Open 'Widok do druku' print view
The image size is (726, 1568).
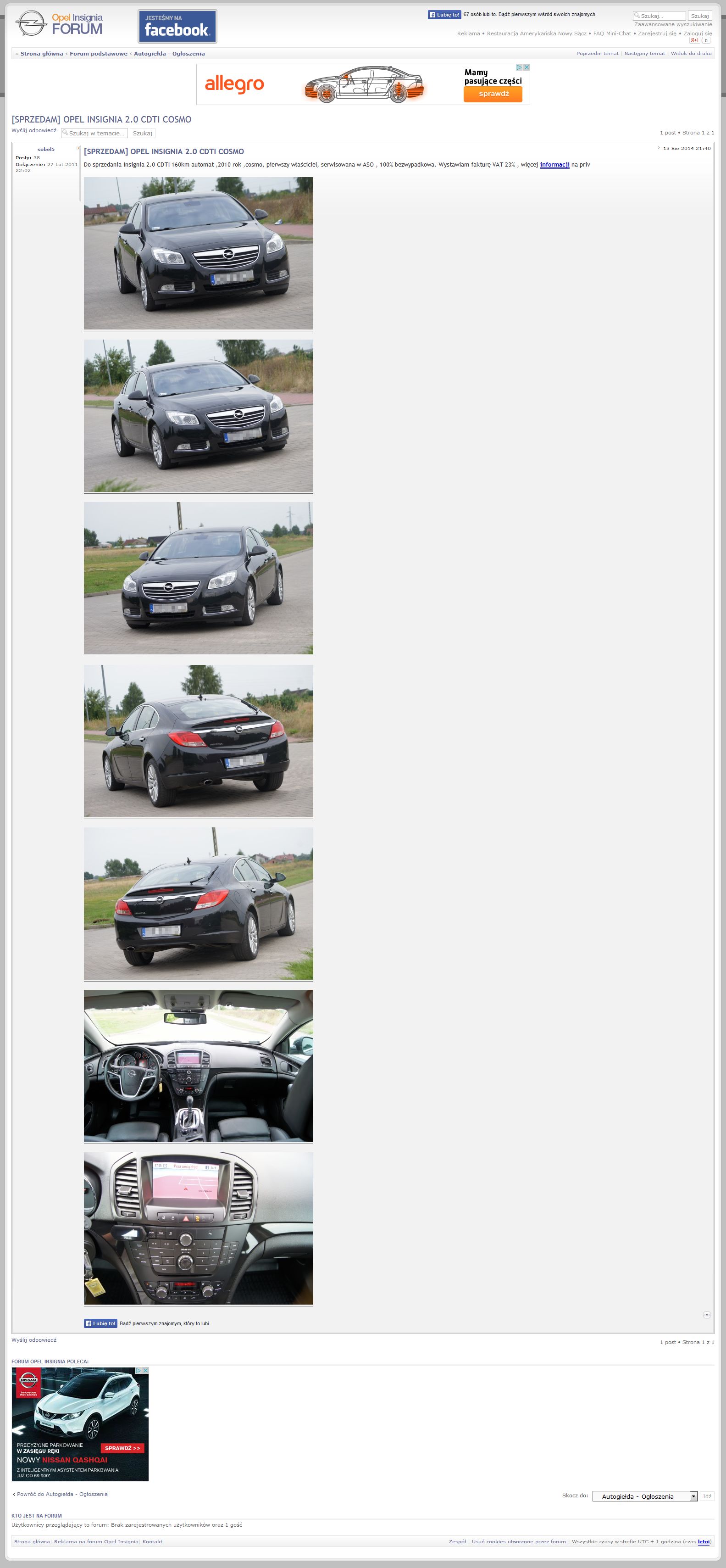pos(691,54)
